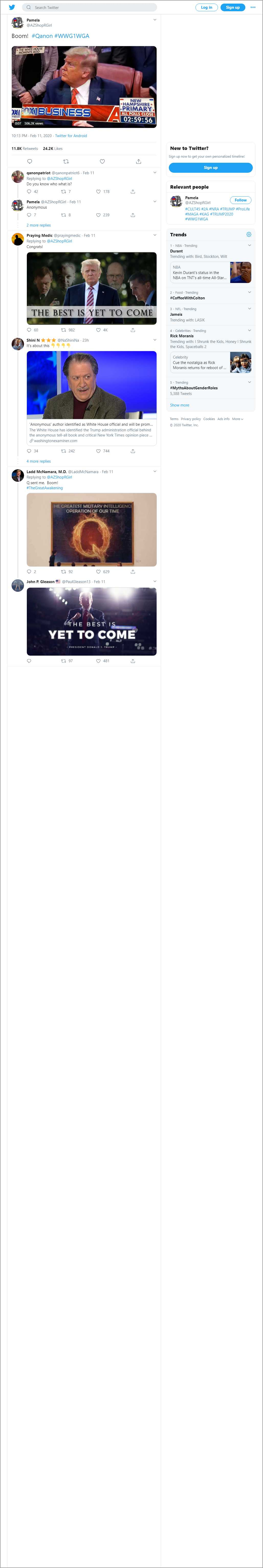
Task: Open the three-dot more menu
Action: point(253,7)
